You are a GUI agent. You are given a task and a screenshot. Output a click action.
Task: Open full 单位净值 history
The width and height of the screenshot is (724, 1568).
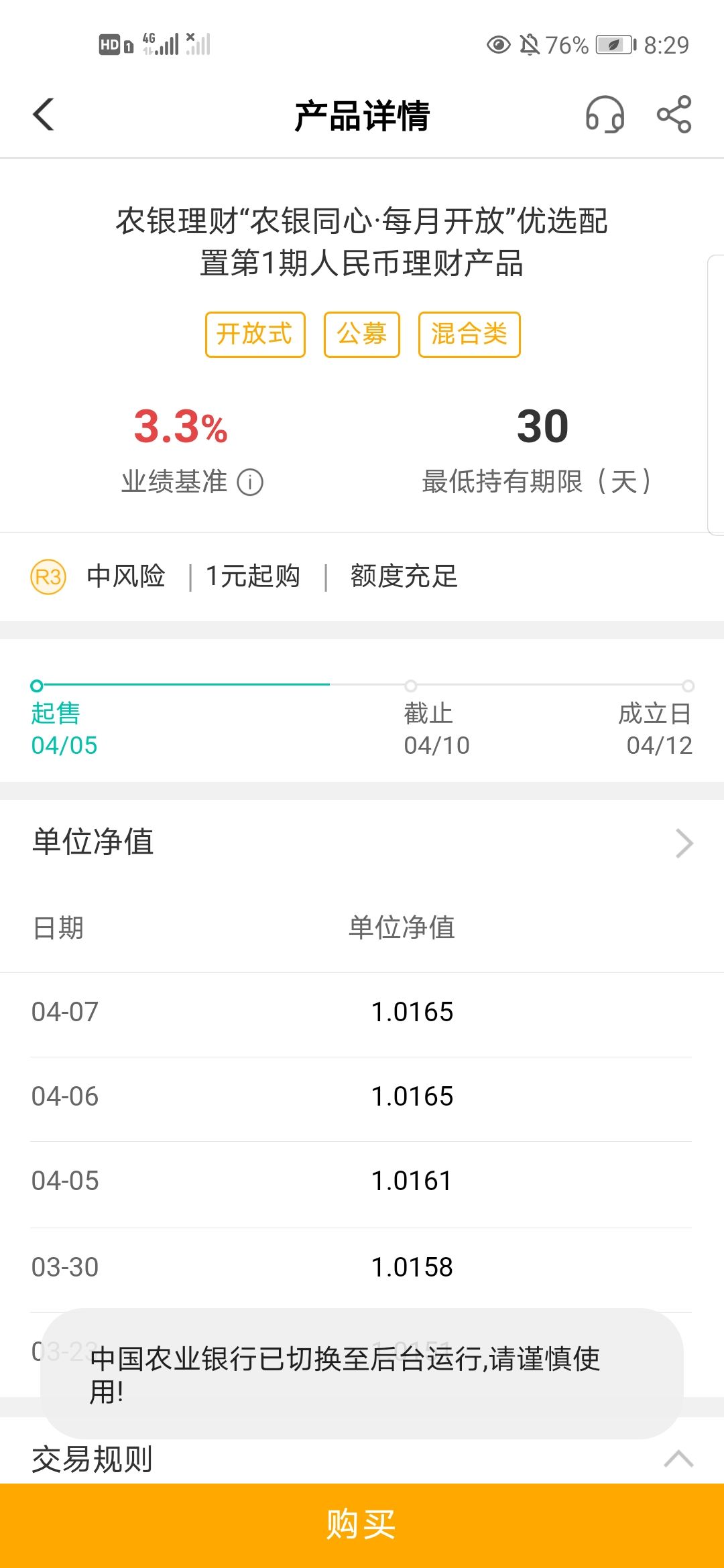[684, 843]
